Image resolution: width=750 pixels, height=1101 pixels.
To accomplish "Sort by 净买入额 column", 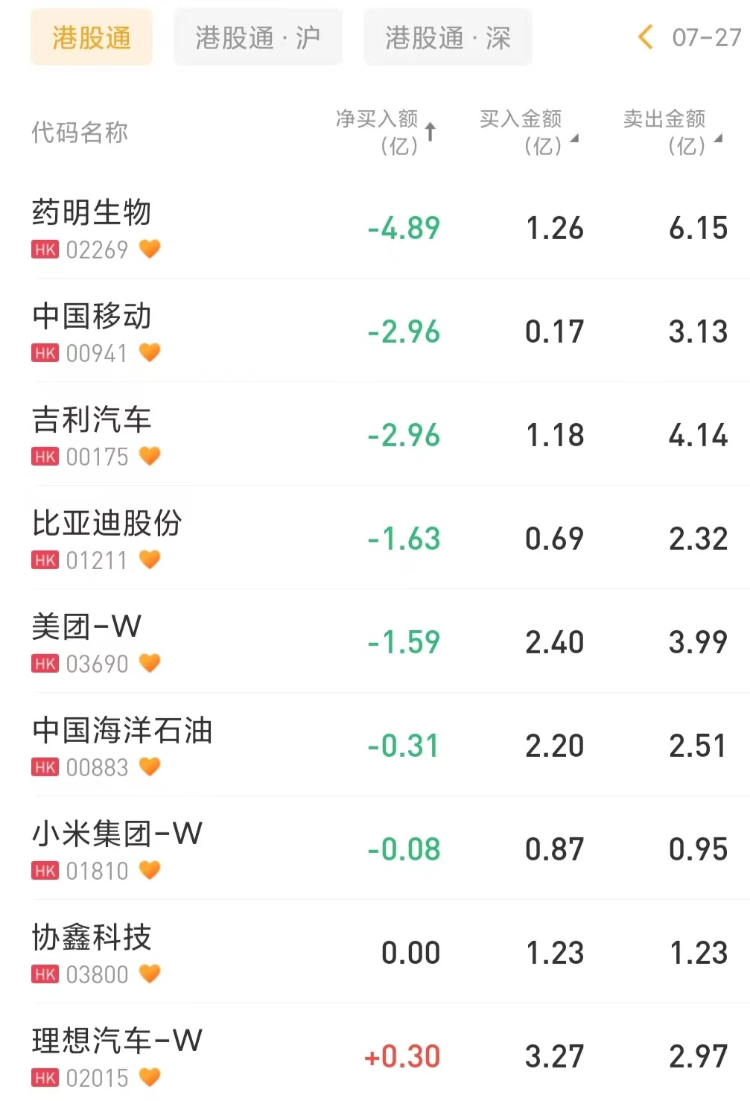I will (x=386, y=132).
